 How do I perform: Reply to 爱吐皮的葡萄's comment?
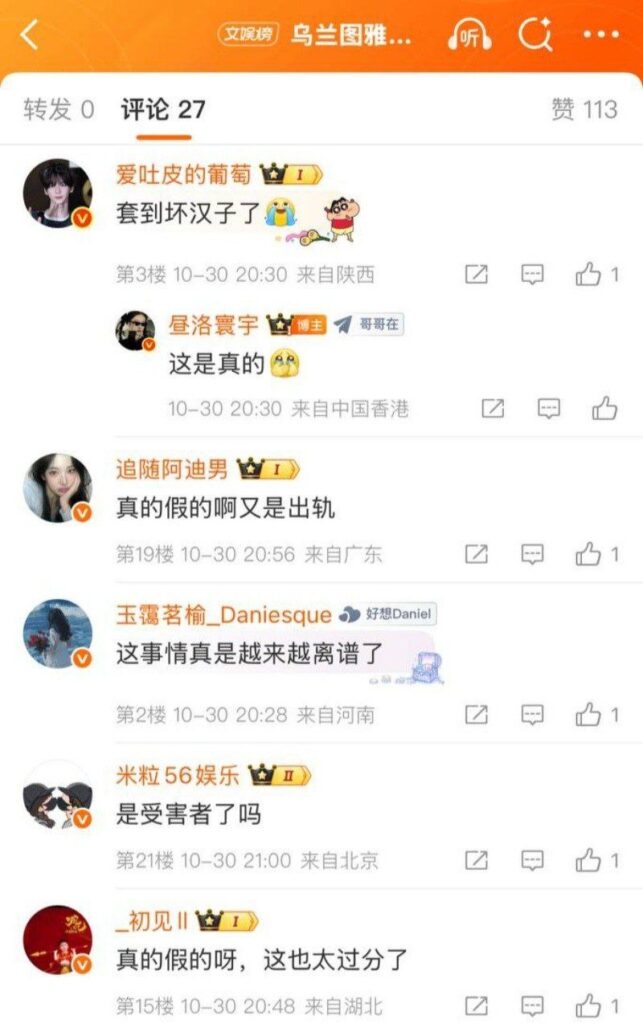533,274
